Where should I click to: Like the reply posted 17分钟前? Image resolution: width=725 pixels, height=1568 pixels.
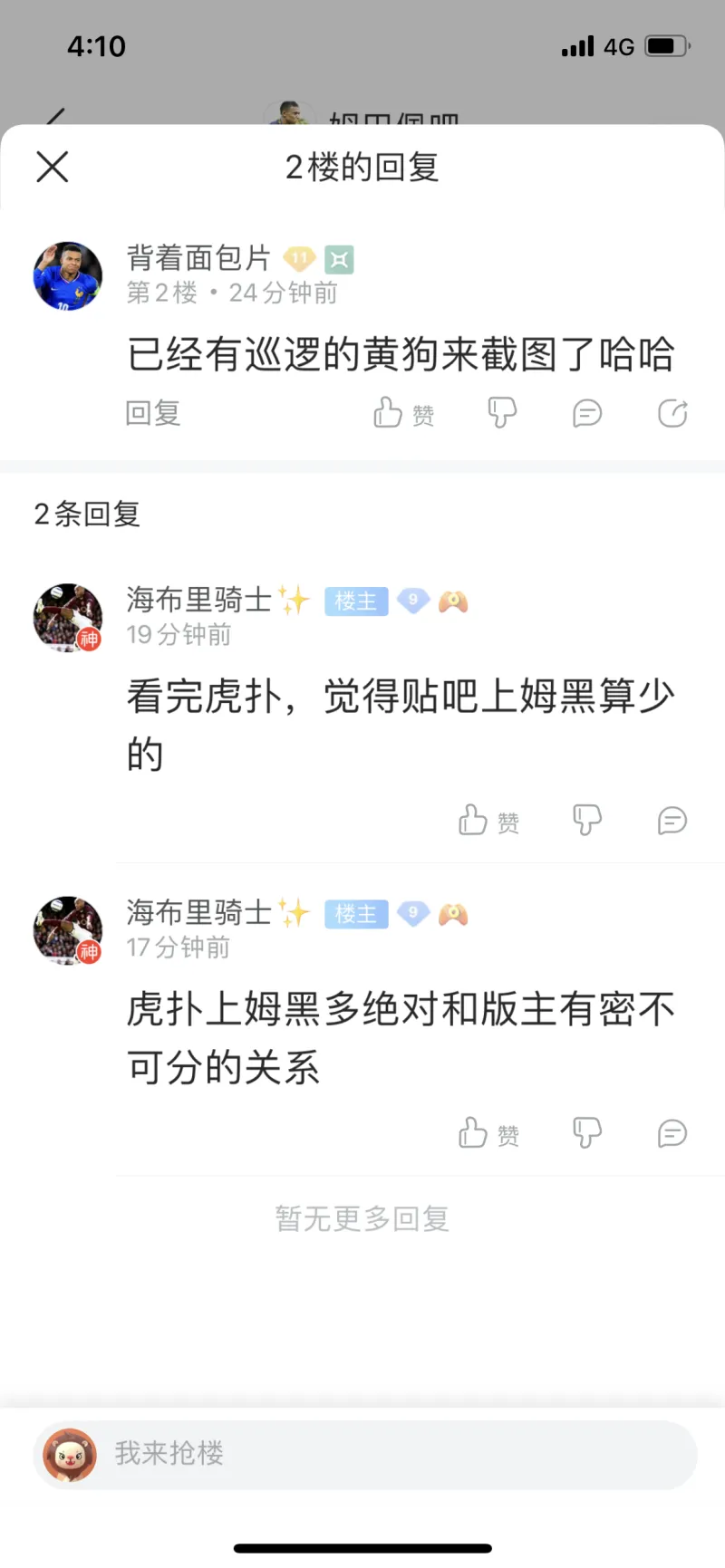(x=488, y=1133)
